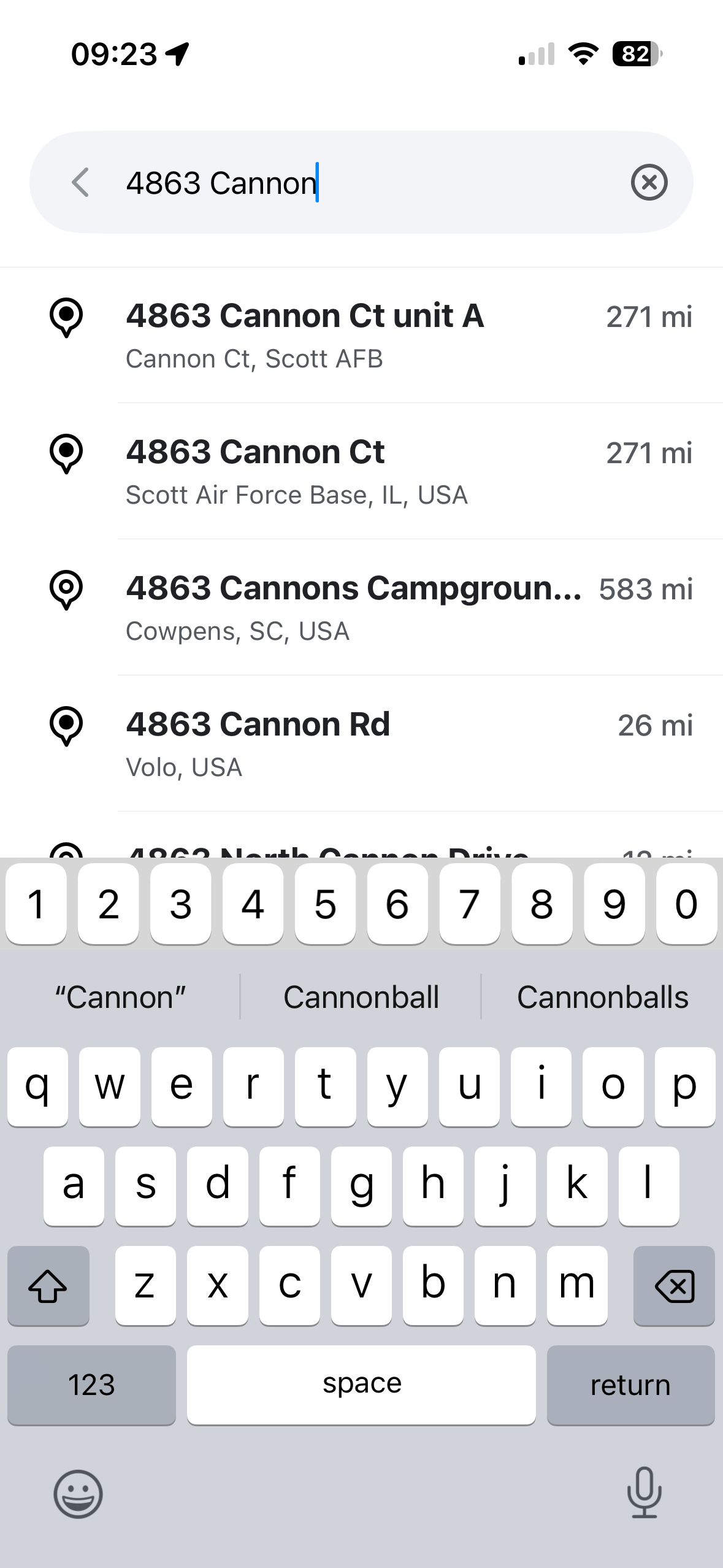Tap the backspace key
Viewport: 723px width, 1568px height.
674,1286
